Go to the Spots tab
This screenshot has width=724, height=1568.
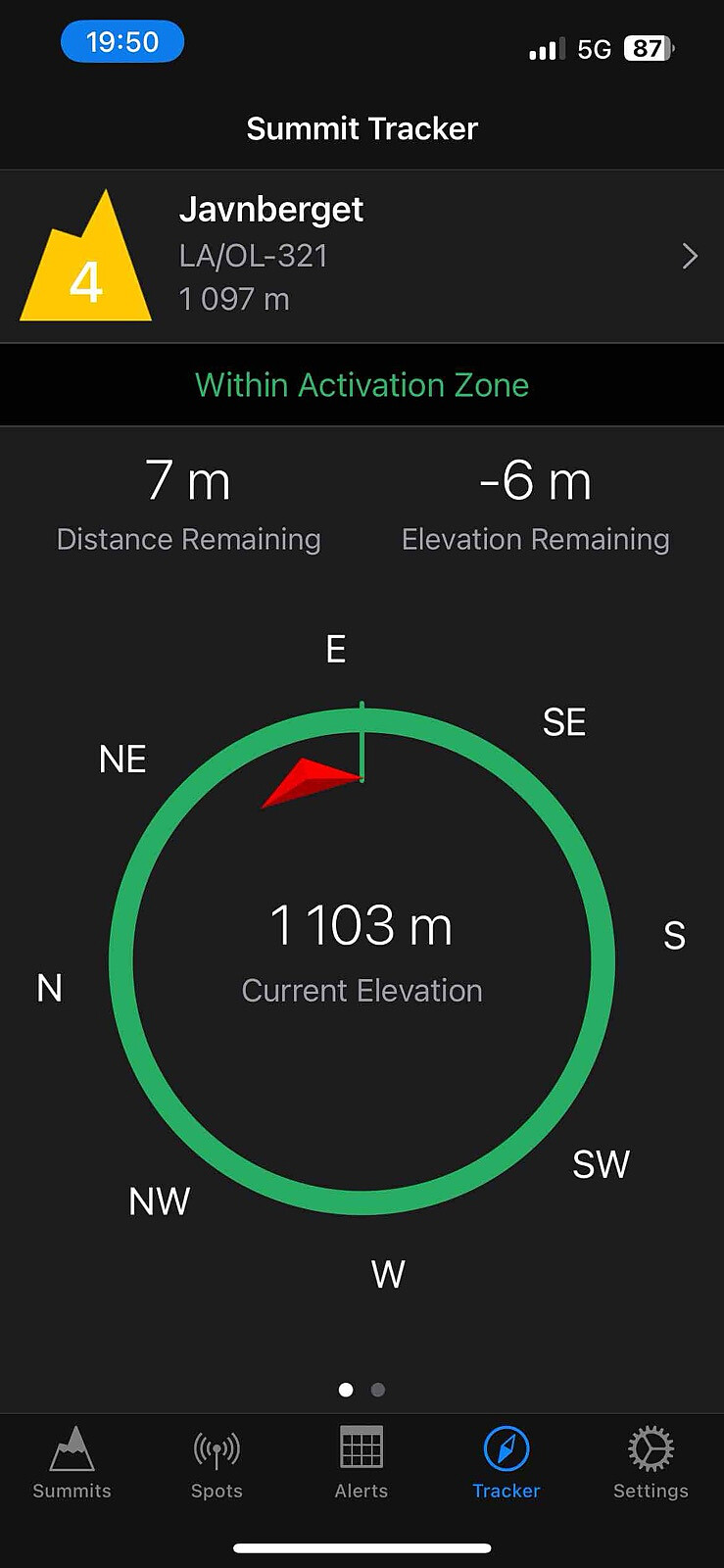217,1462
